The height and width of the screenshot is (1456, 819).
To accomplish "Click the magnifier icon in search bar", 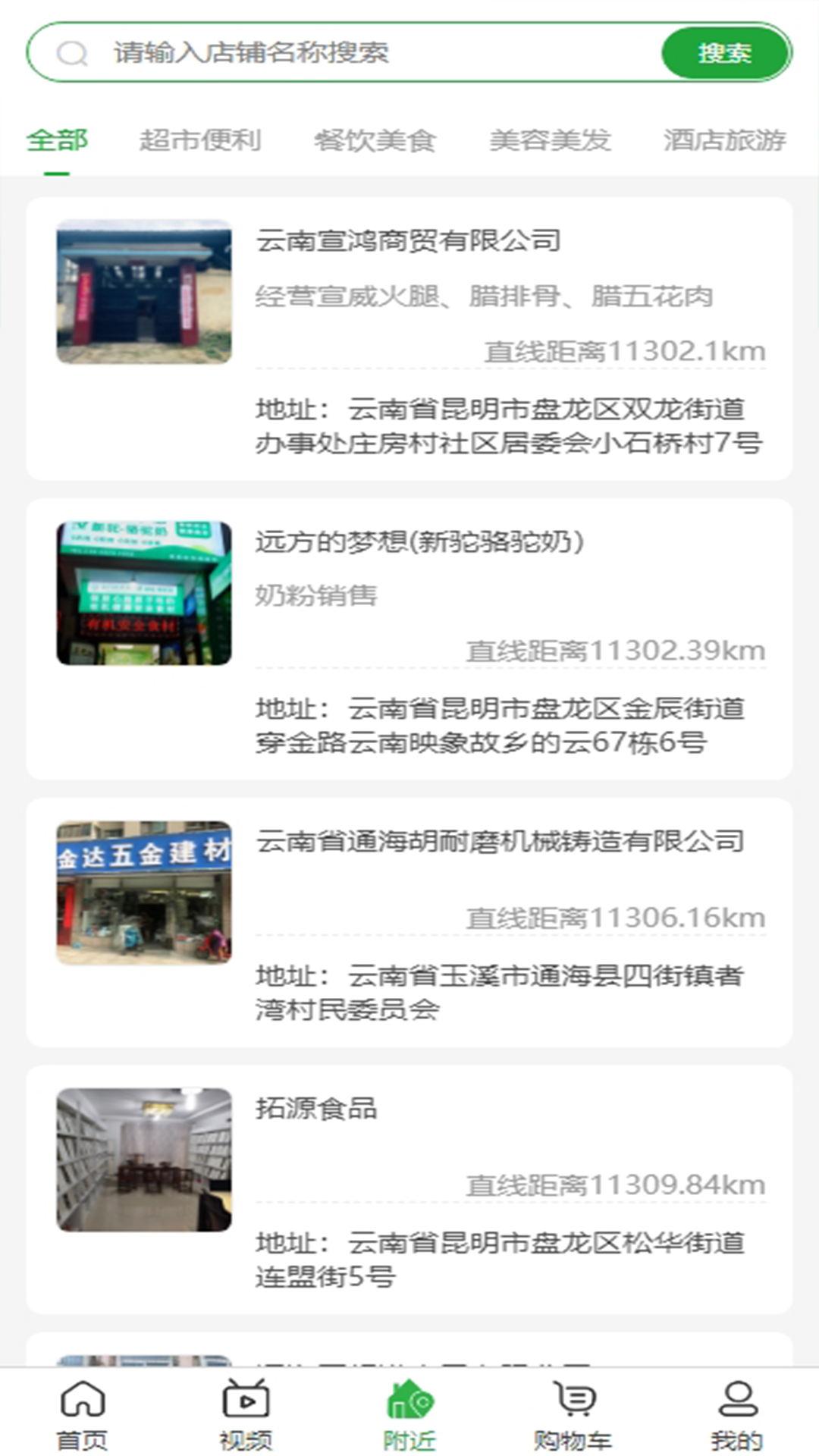I will [72, 53].
